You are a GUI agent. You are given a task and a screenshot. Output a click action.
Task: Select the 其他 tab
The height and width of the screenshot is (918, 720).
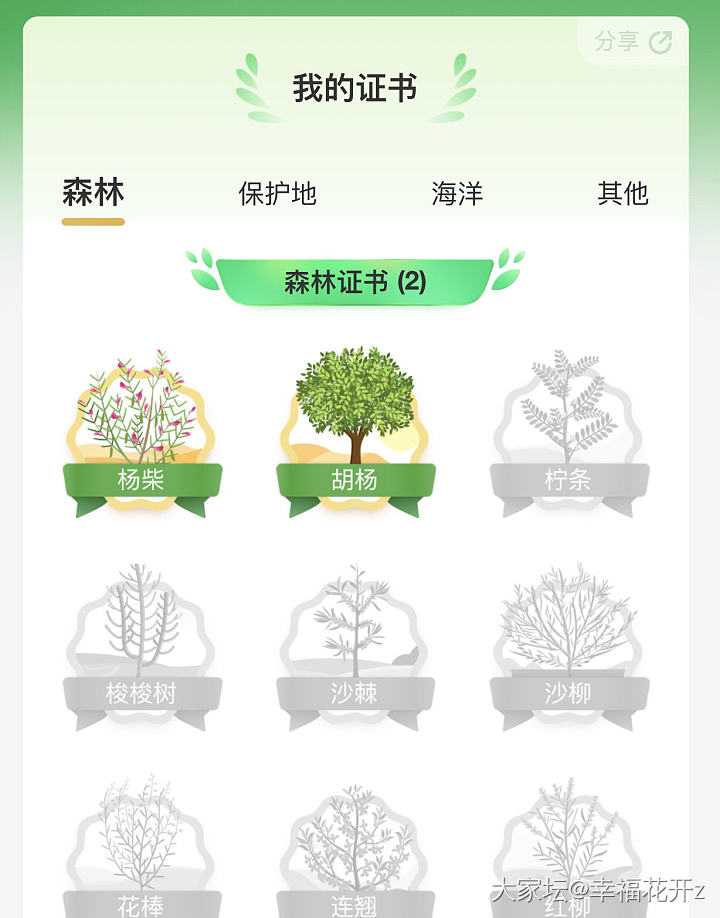tap(623, 193)
